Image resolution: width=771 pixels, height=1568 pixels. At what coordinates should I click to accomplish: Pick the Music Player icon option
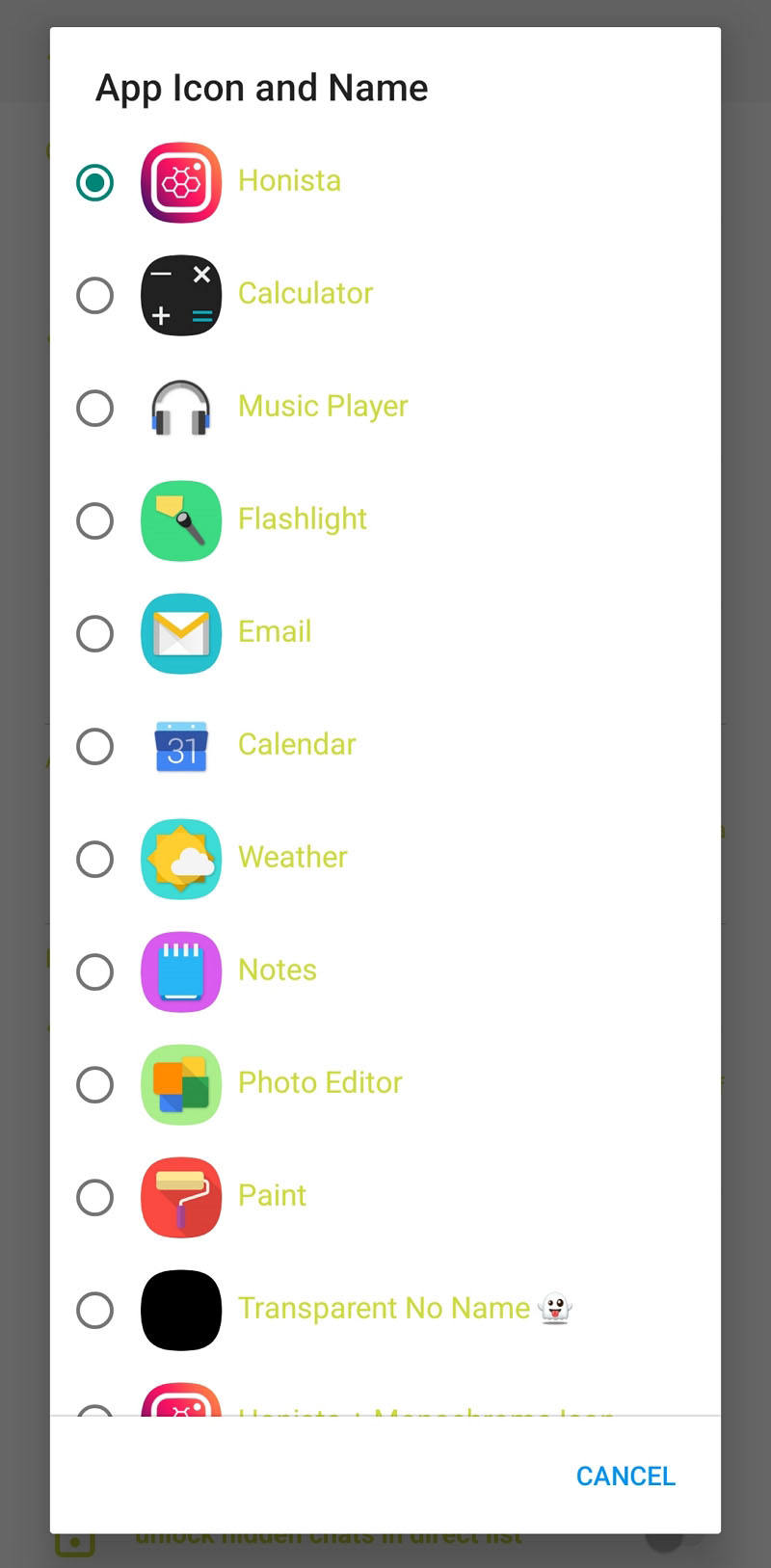(94, 408)
